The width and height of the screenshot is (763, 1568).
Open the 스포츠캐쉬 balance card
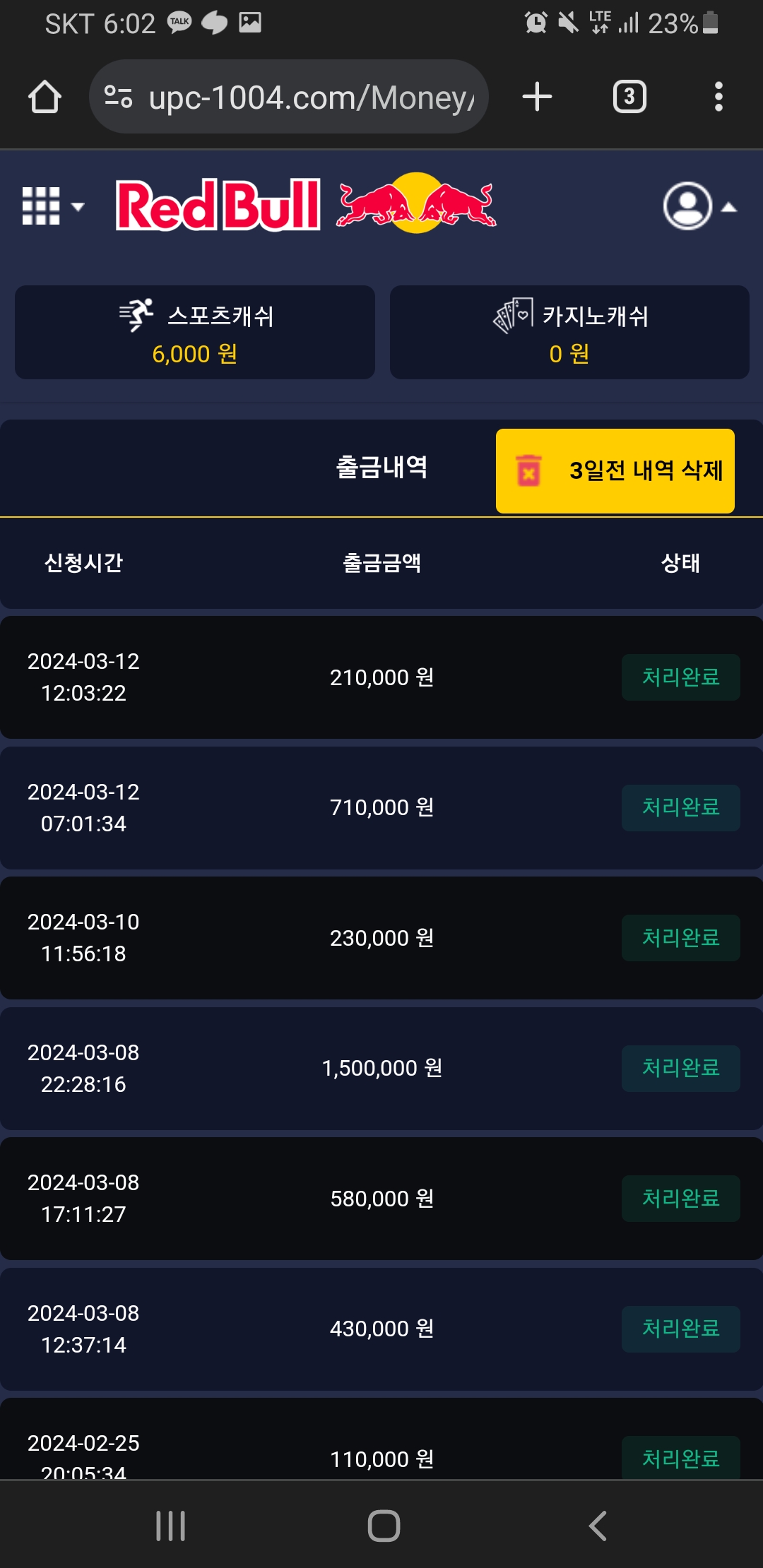[195, 333]
